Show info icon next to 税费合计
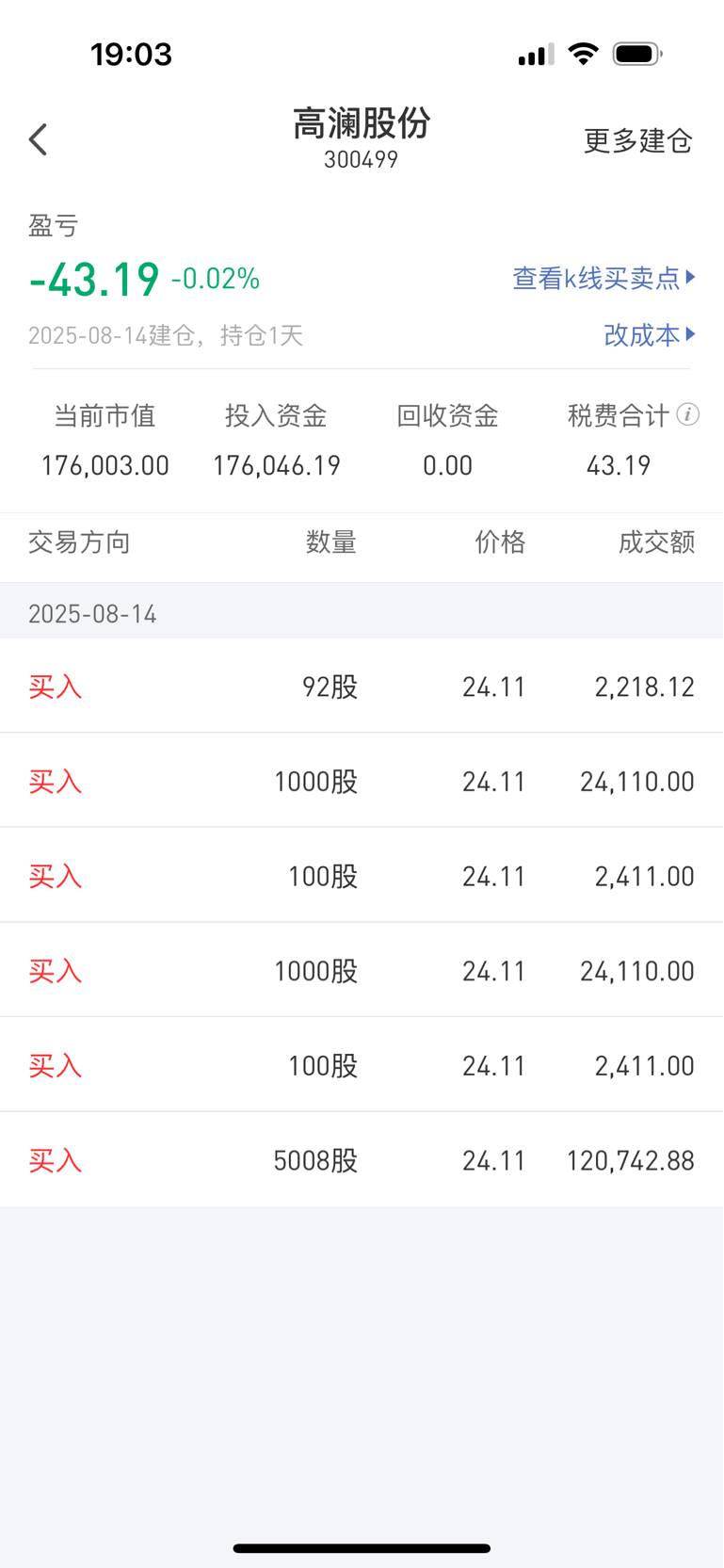The width and height of the screenshot is (724, 1568). tap(688, 414)
